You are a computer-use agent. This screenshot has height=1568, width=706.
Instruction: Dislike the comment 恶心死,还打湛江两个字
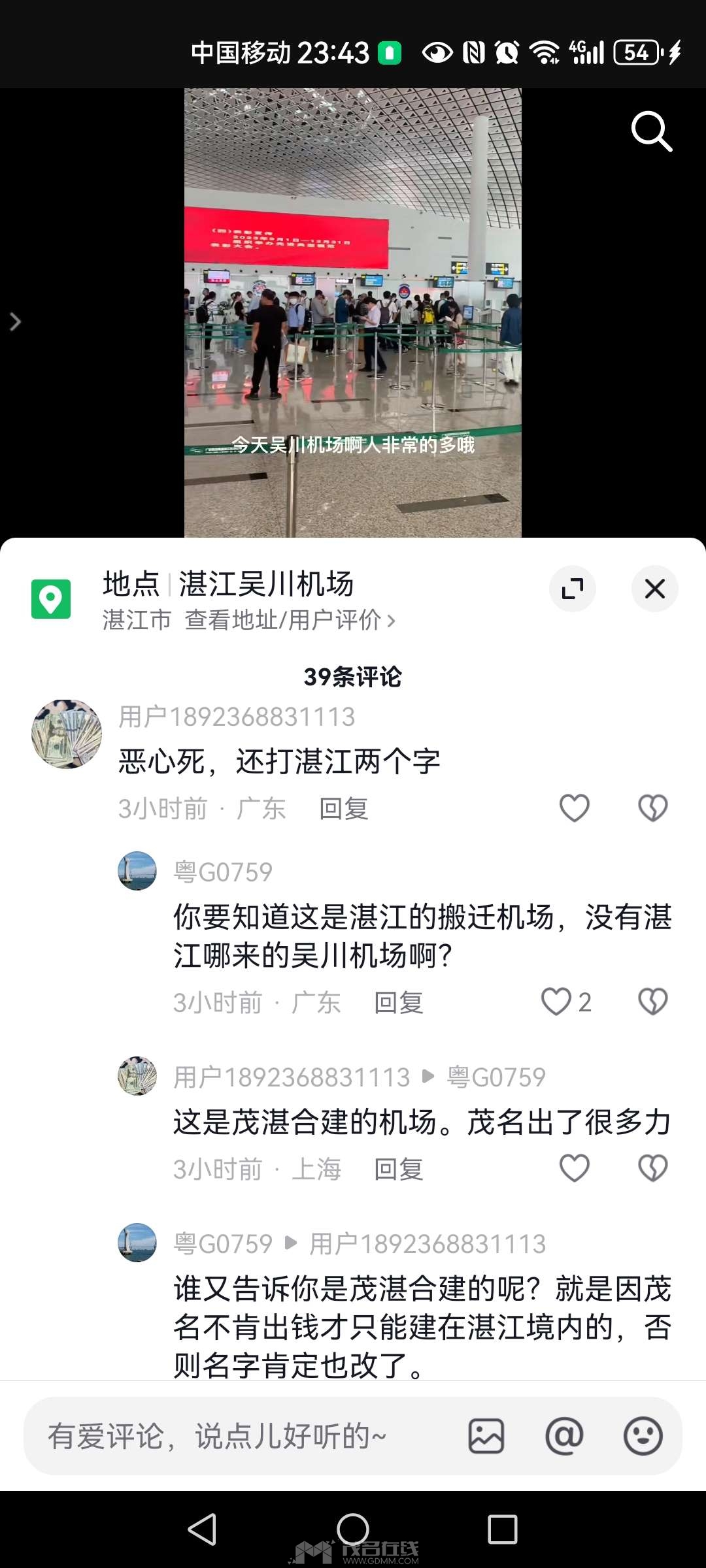[652, 808]
